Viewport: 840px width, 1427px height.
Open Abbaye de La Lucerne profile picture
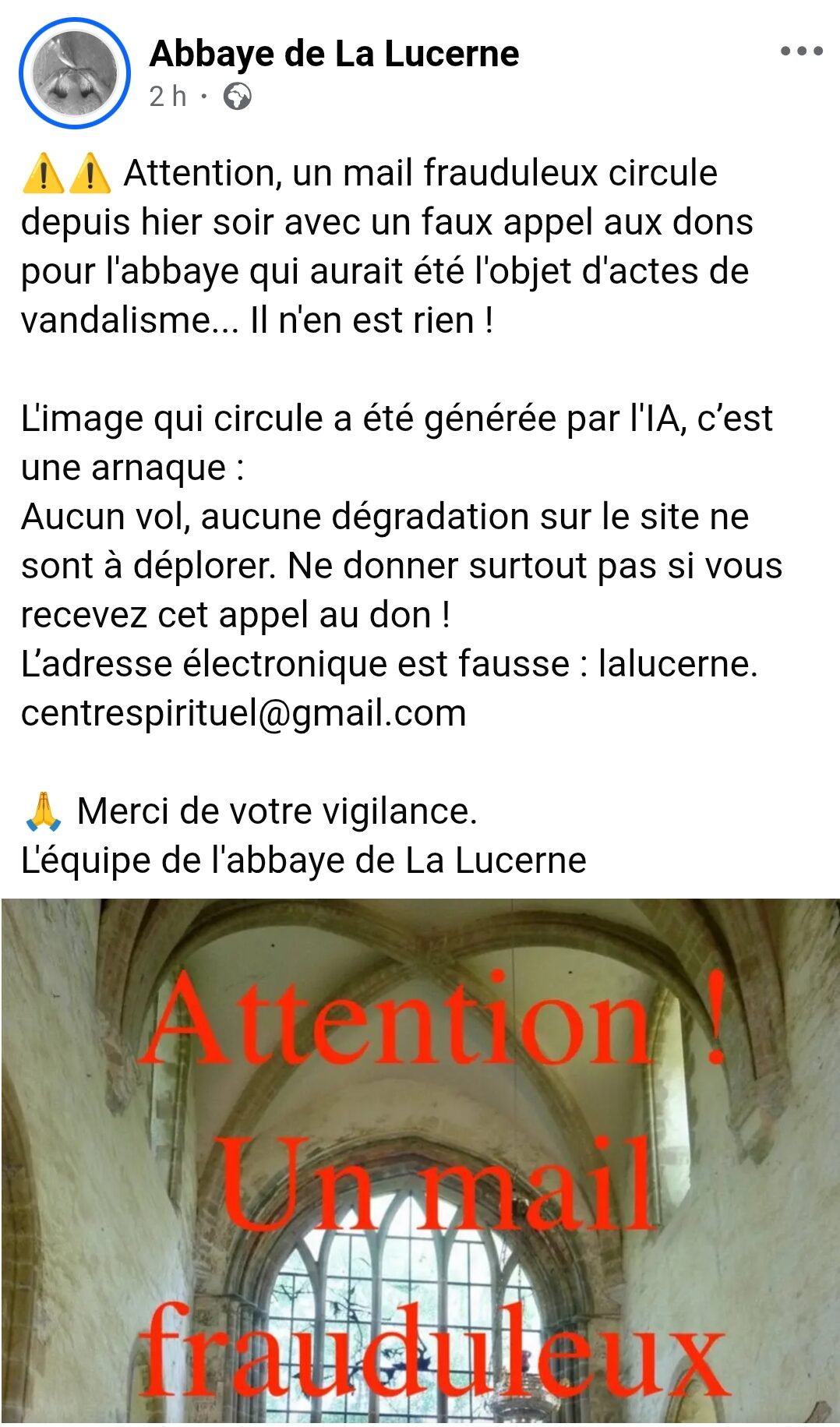click(75, 73)
